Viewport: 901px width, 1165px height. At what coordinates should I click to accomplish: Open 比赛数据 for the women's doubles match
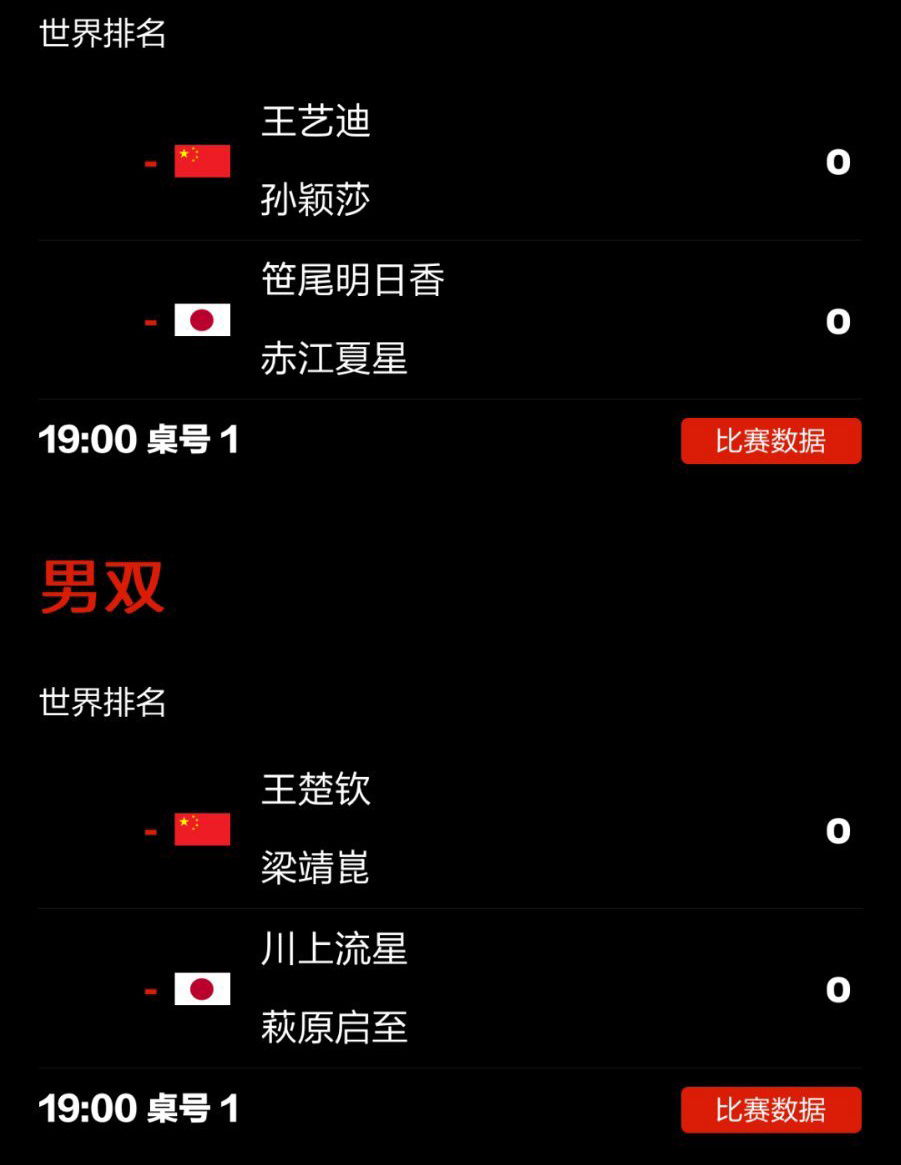click(x=770, y=440)
